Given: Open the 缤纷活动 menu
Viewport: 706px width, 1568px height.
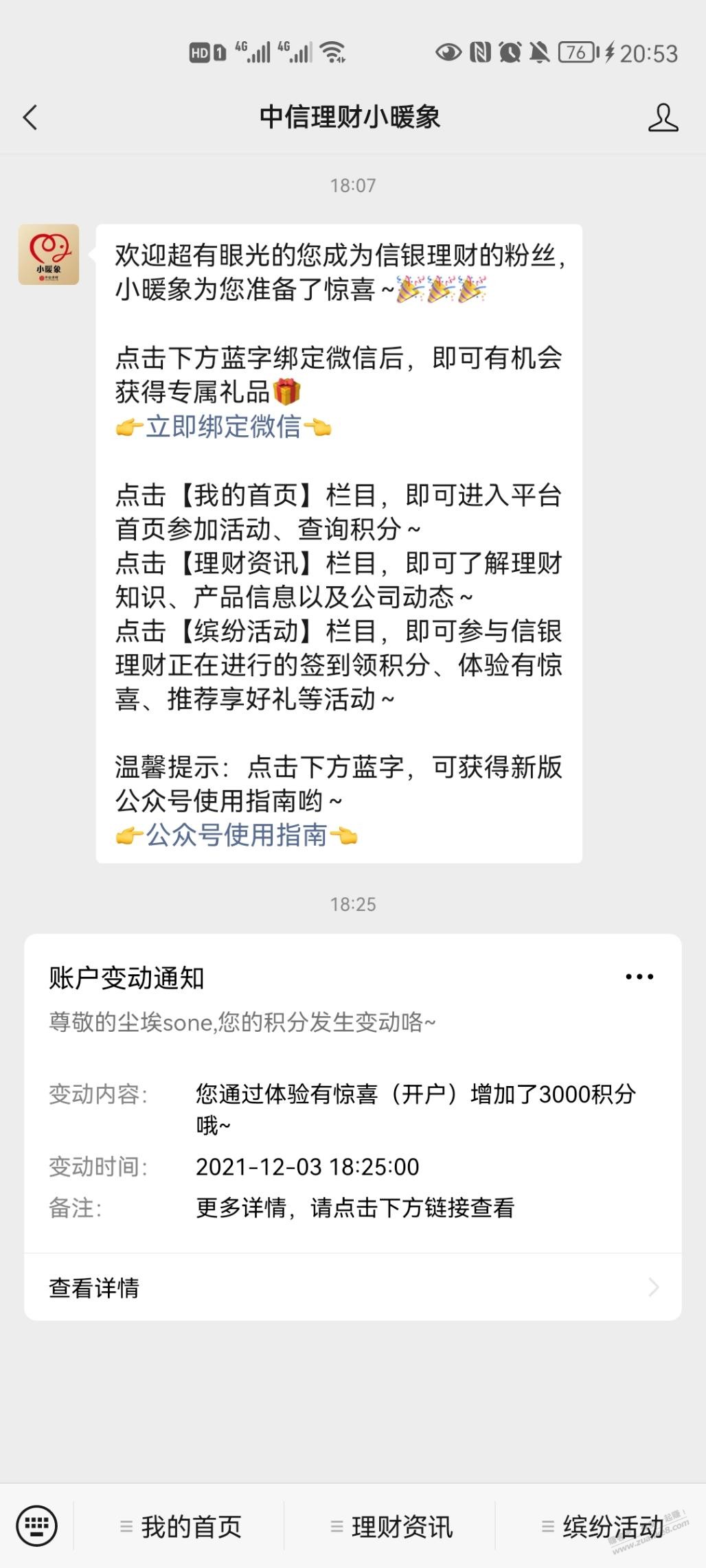Looking at the screenshot, I should pos(603,1527).
